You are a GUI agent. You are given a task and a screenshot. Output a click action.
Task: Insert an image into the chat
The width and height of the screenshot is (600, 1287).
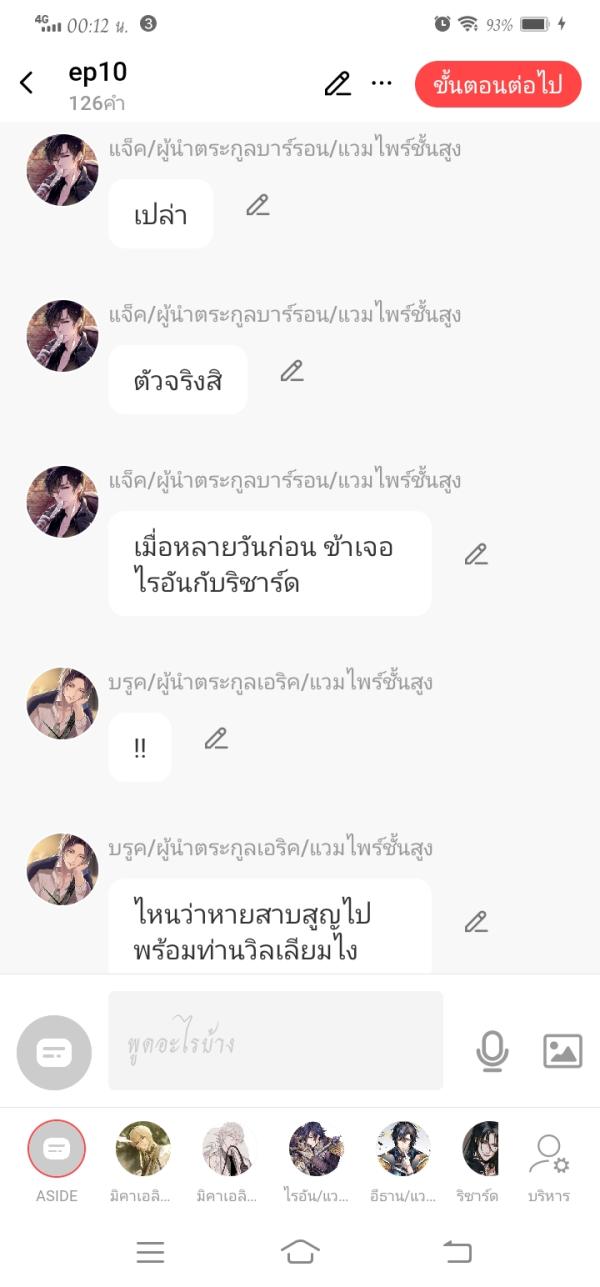tap(562, 1051)
